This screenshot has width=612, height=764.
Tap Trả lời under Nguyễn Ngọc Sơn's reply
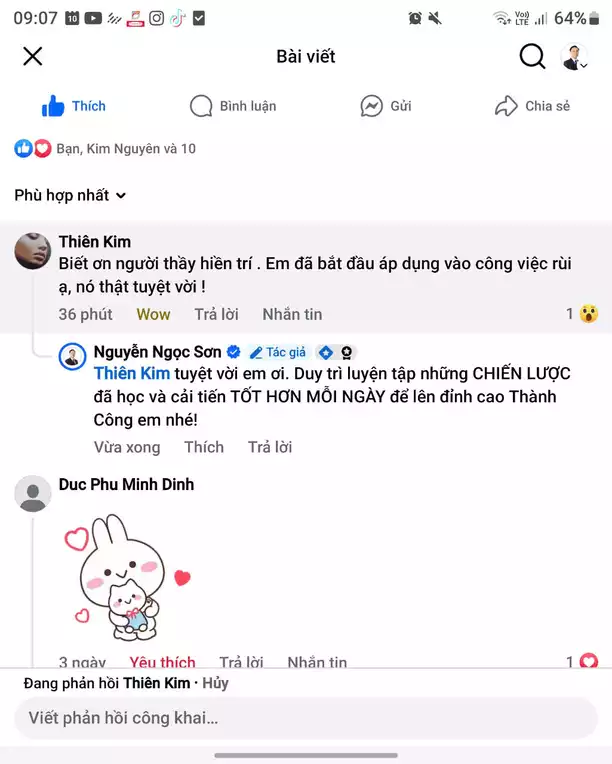pos(270,447)
